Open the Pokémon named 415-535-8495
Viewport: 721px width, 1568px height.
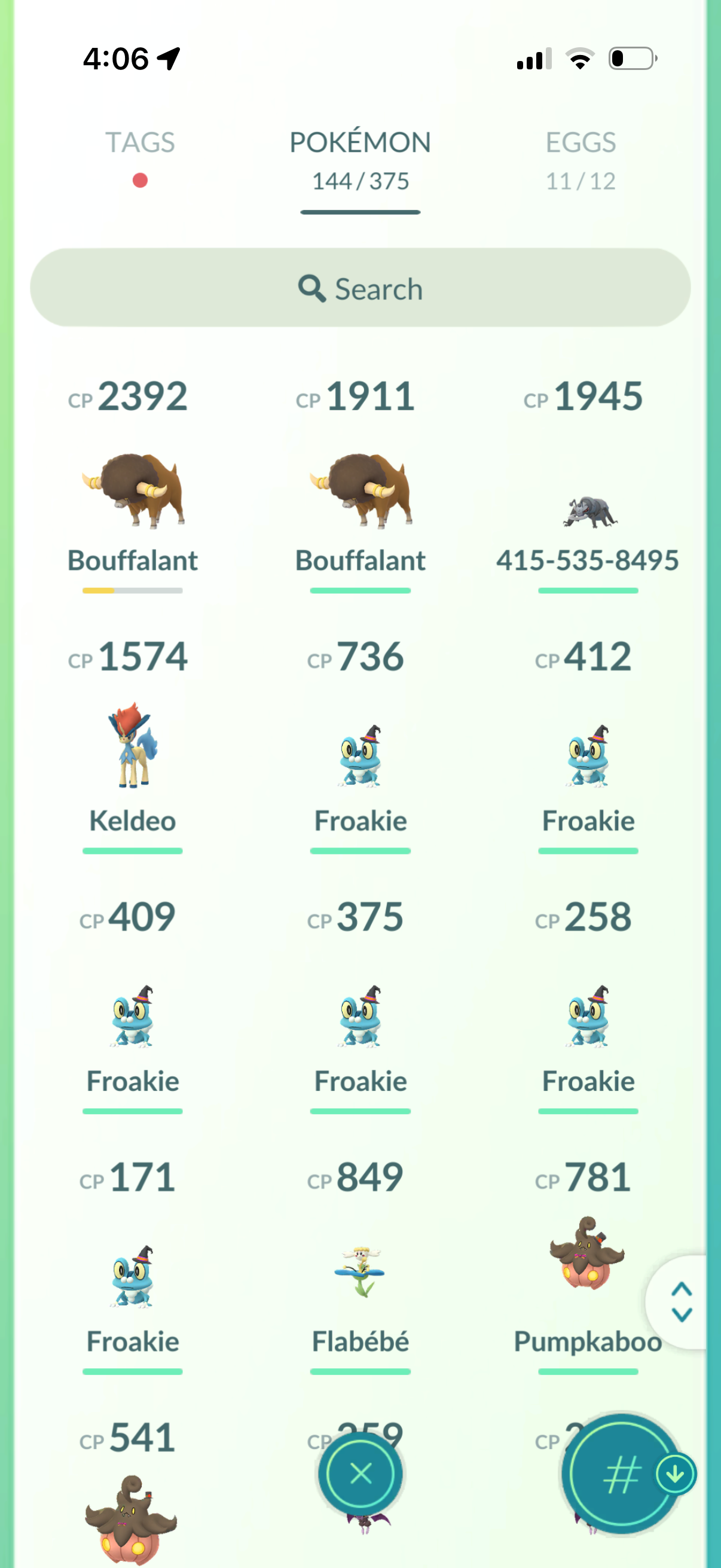click(588, 513)
